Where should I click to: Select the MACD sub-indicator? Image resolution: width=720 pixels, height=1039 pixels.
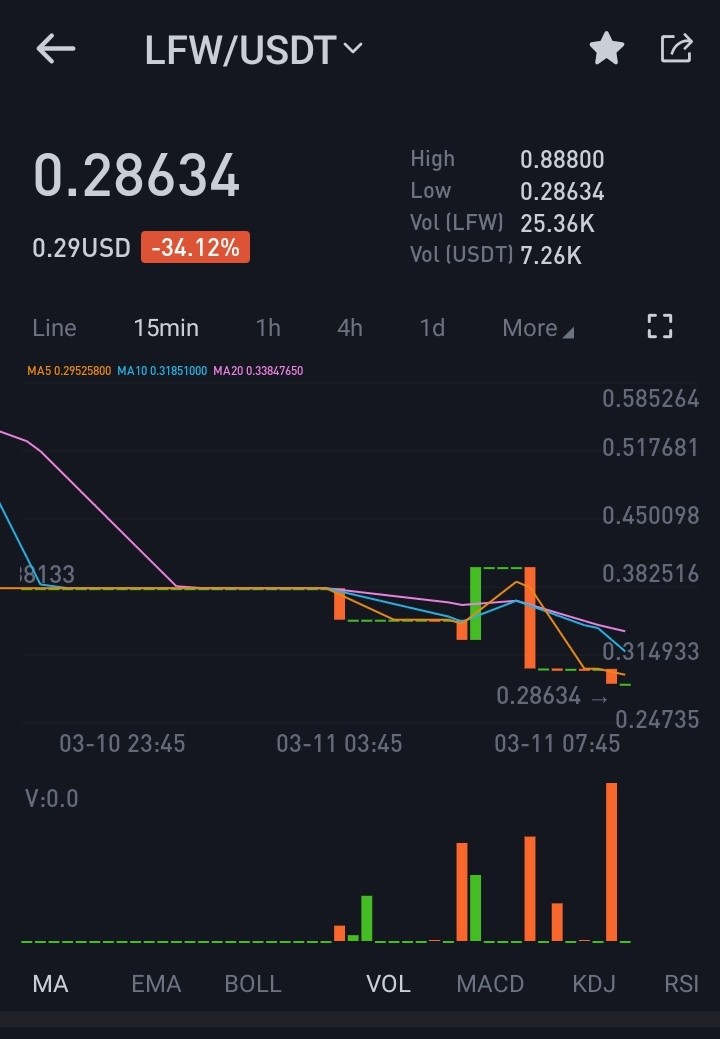click(490, 984)
